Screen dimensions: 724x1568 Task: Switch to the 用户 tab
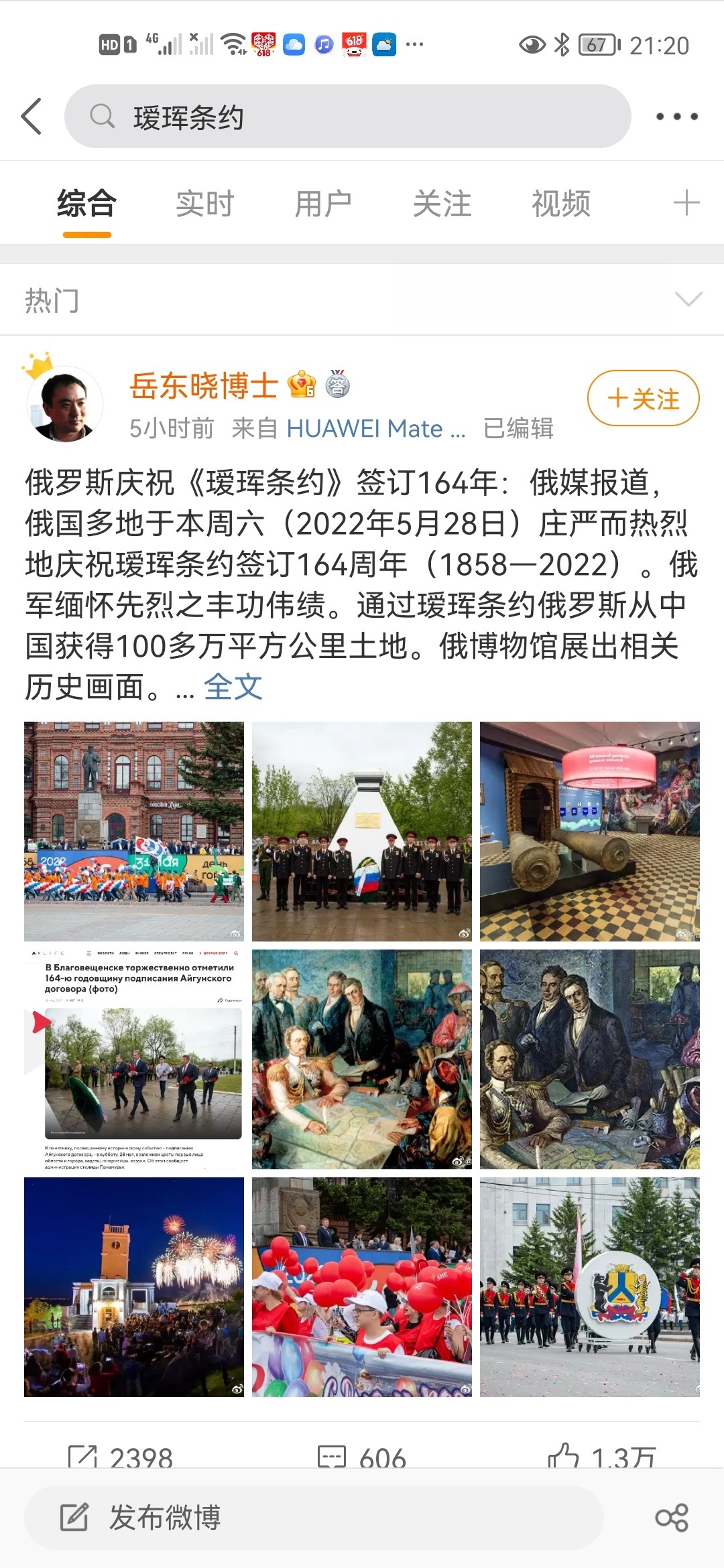323,204
